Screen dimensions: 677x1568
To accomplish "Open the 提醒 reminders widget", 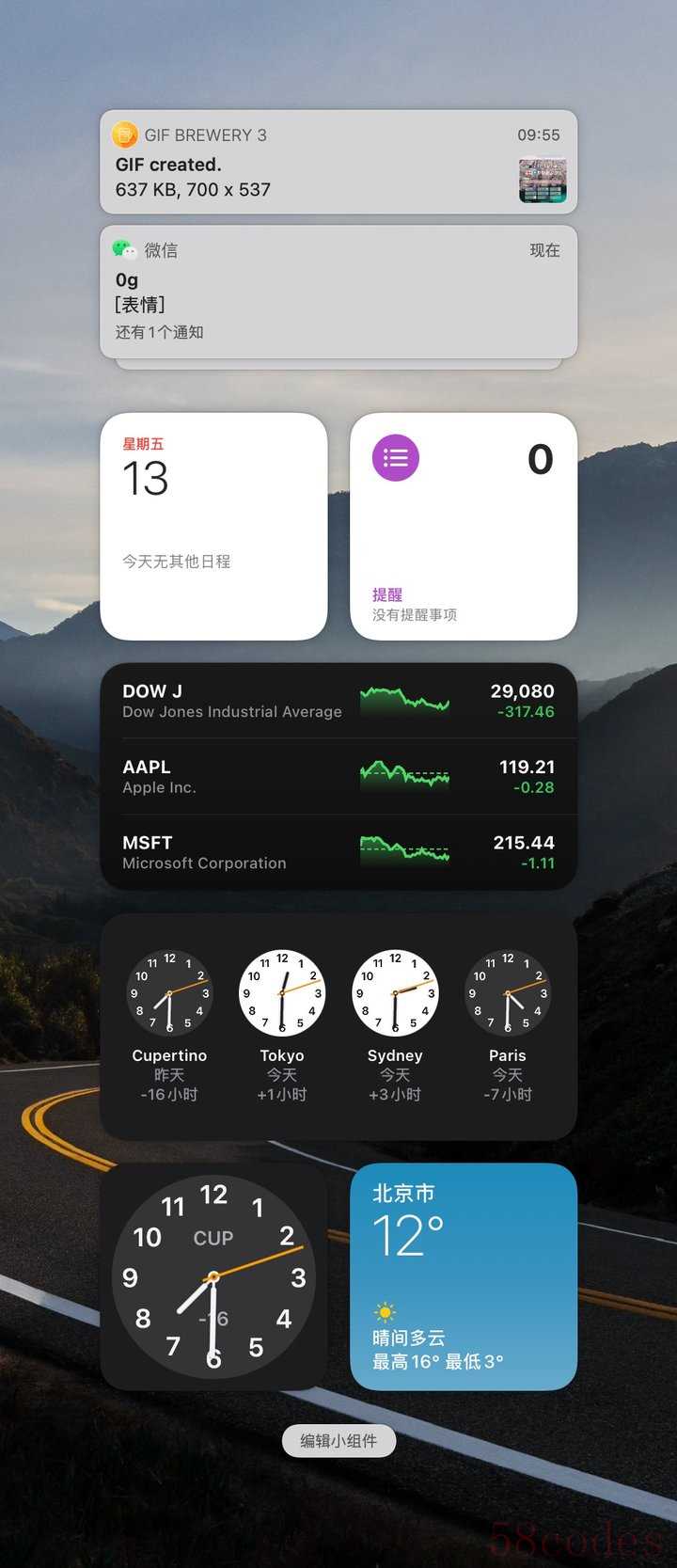I will pyautogui.click(x=464, y=527).
